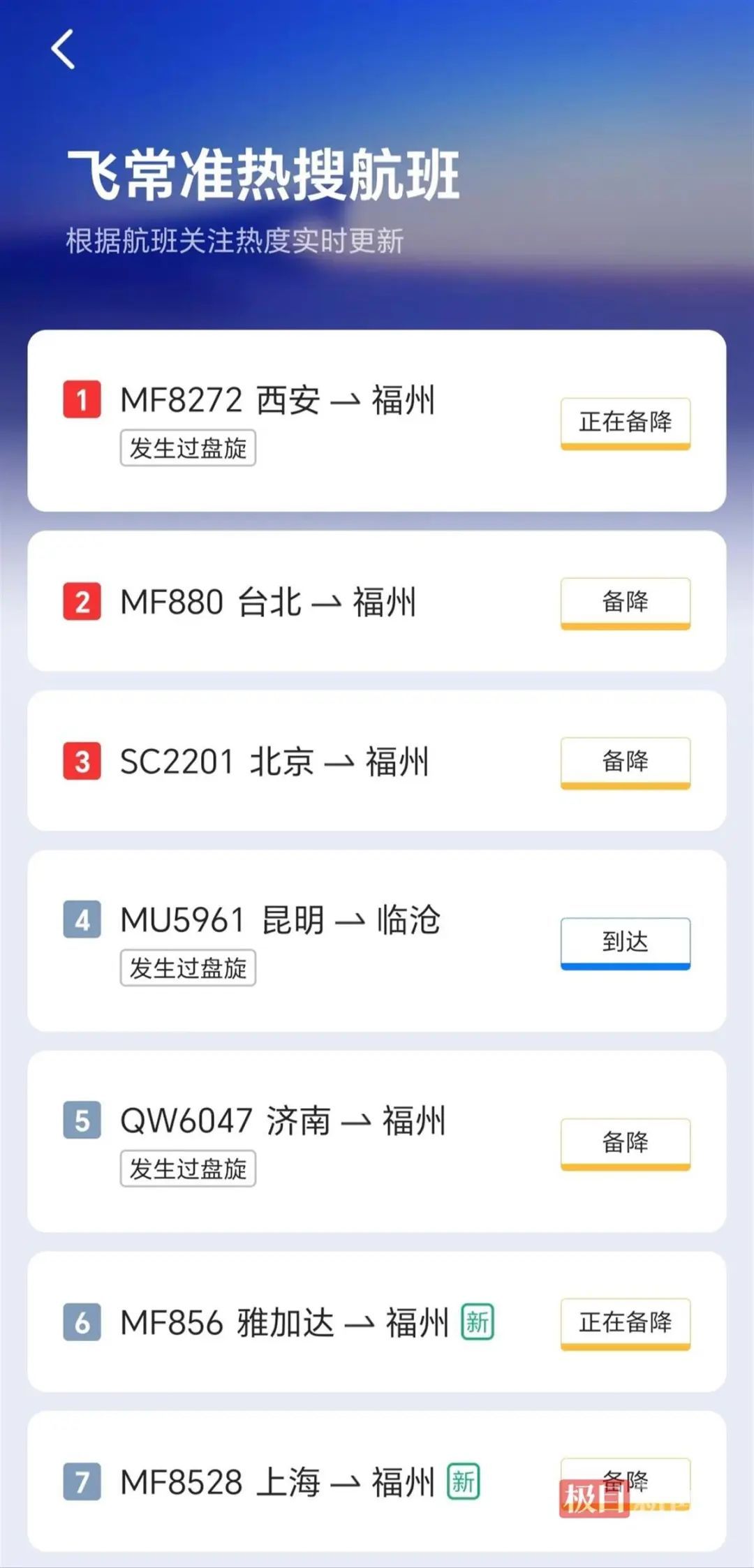The image size is (754, 1568).
Task: Tap the green 新 badge next to MF856
Action: [478, 1322]
